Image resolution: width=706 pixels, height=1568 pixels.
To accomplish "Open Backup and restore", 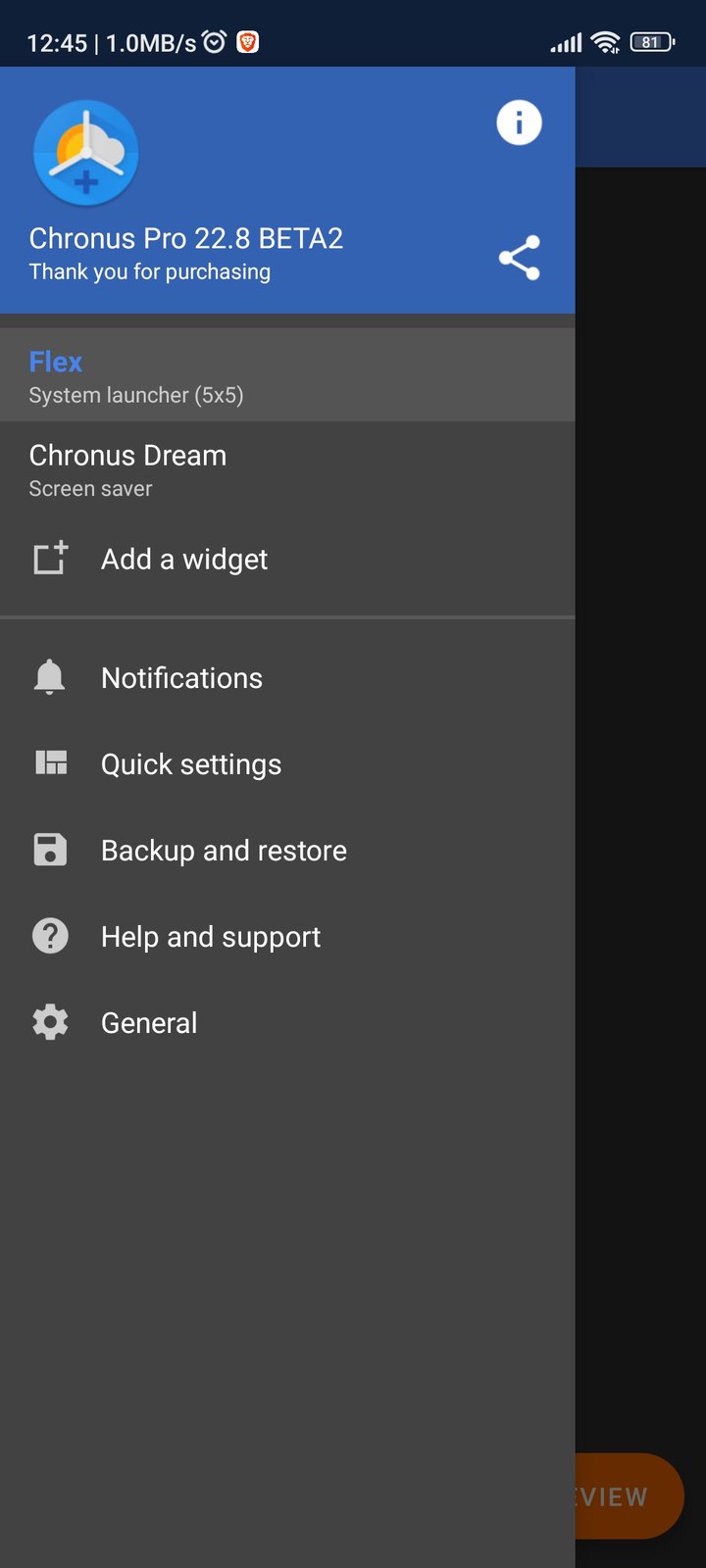I will click(x=287, y=851).
